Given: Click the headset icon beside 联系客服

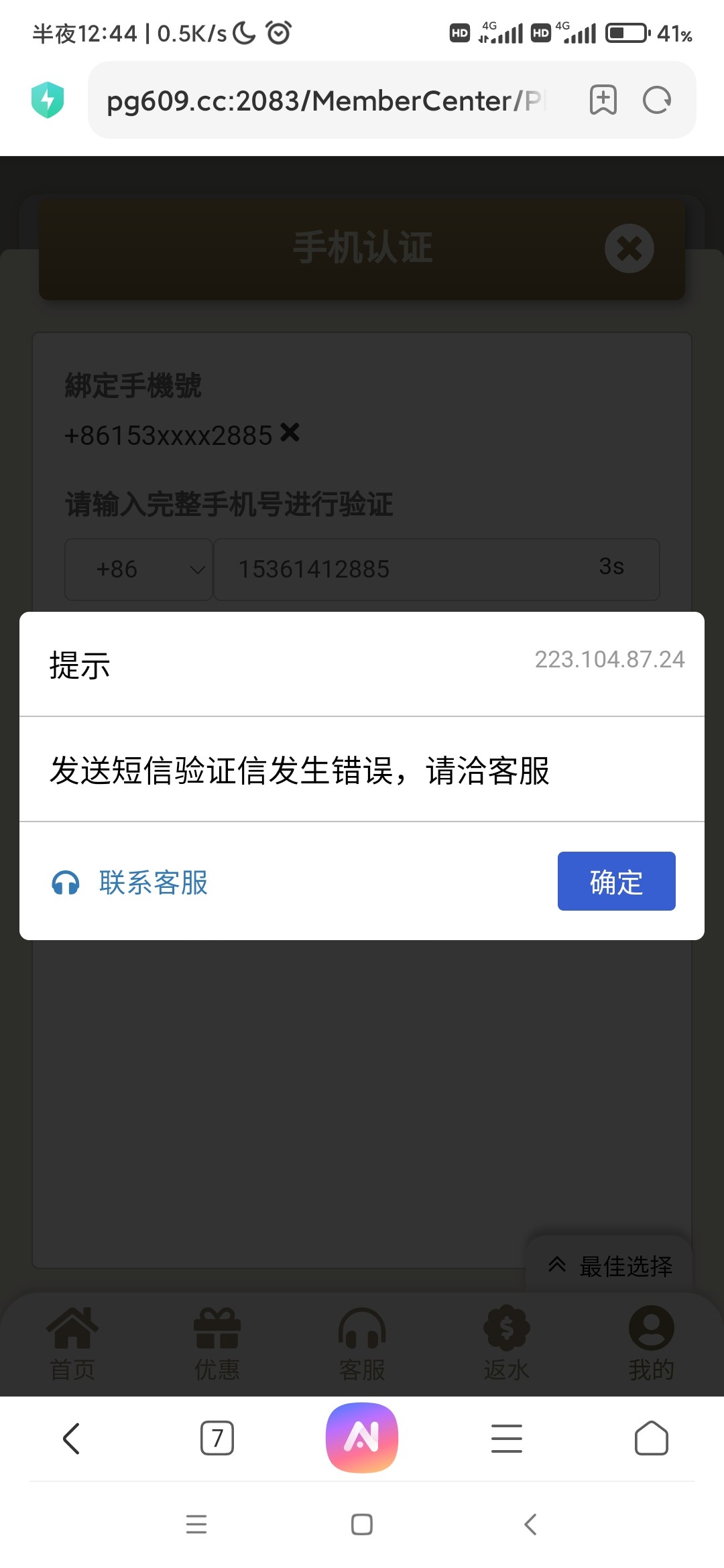Looking at the screenshot, I should pyautogui.click(x=64, y=883).
